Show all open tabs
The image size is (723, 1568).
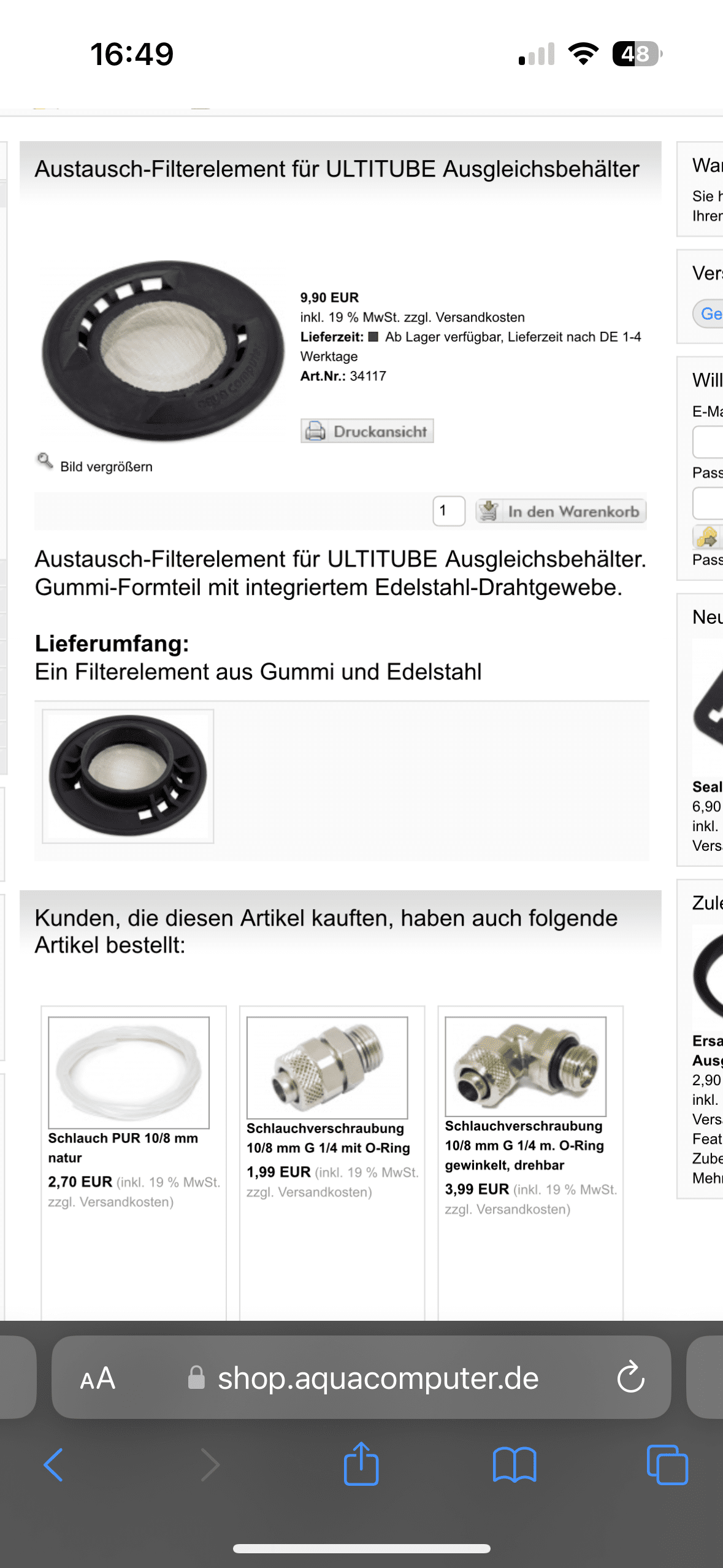(667, 1465)
